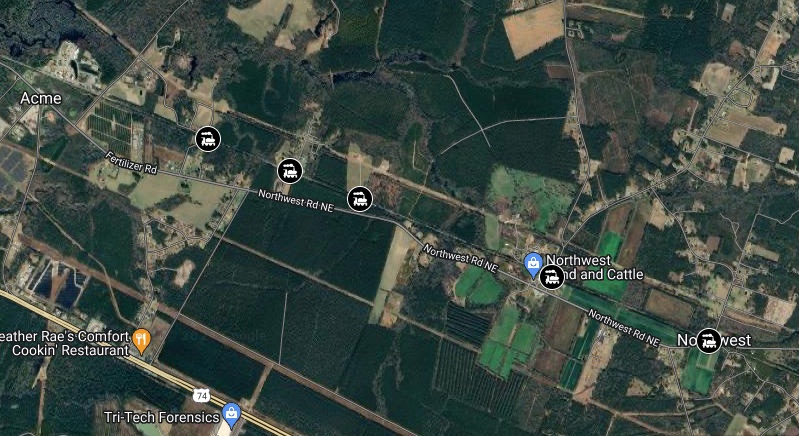Open the Northwest Land and Cattle pin
This screenshot has height=436, width=799.
[x=533, y=262]
